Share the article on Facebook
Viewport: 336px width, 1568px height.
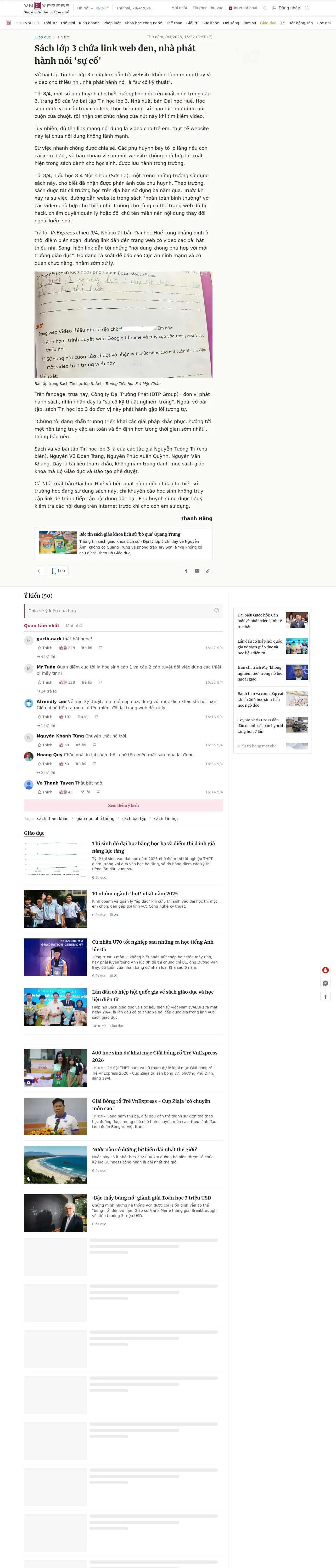[186, 571]
